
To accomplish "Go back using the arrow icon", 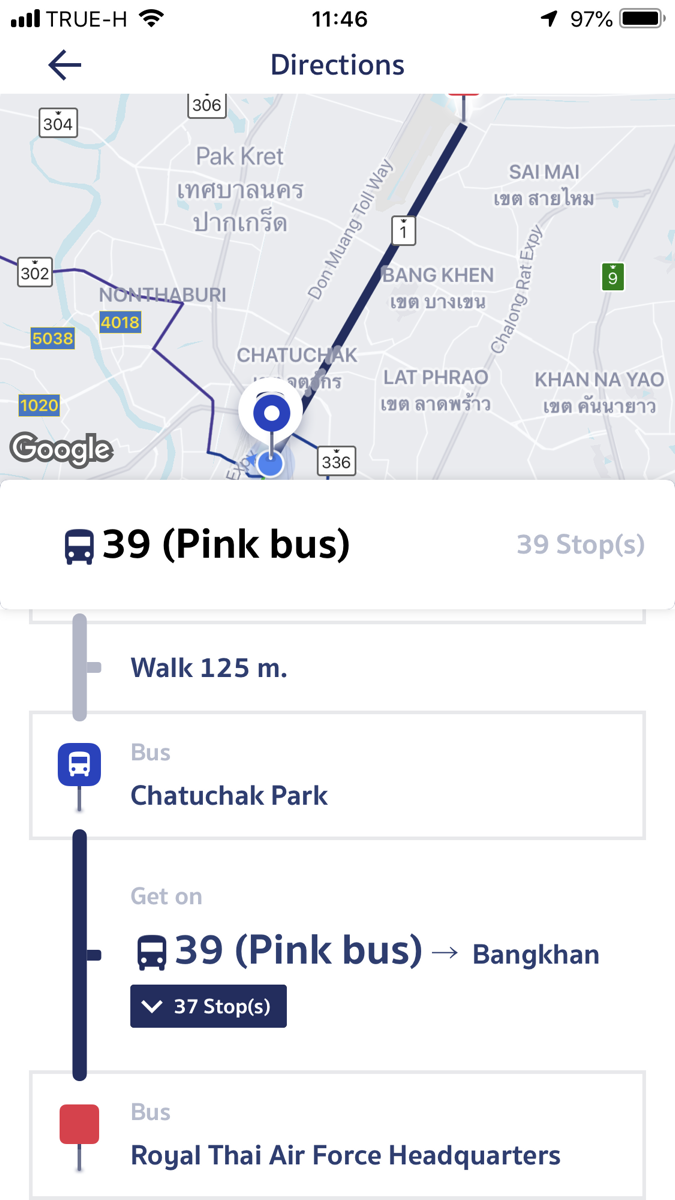I will [x=64, y=65].
